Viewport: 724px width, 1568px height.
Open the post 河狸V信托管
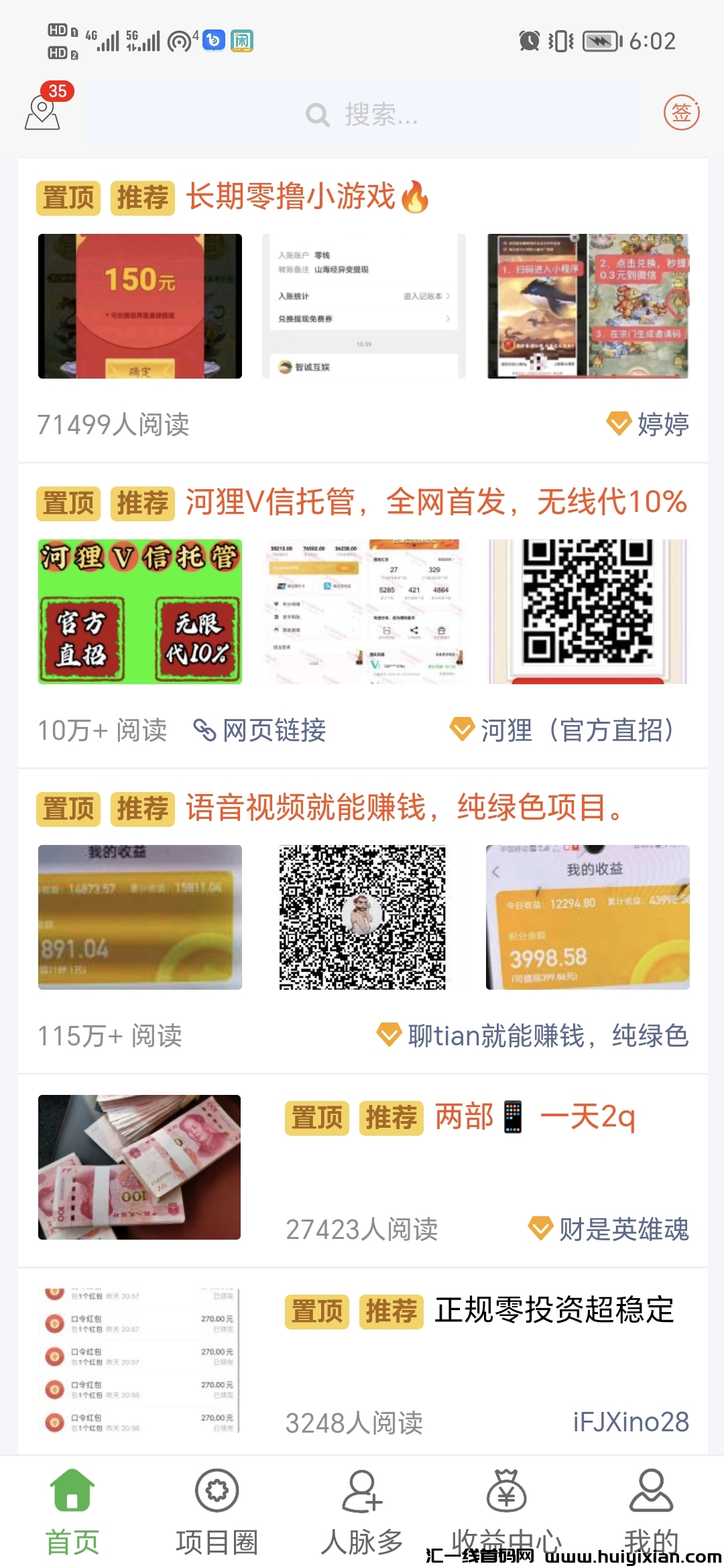436,503
